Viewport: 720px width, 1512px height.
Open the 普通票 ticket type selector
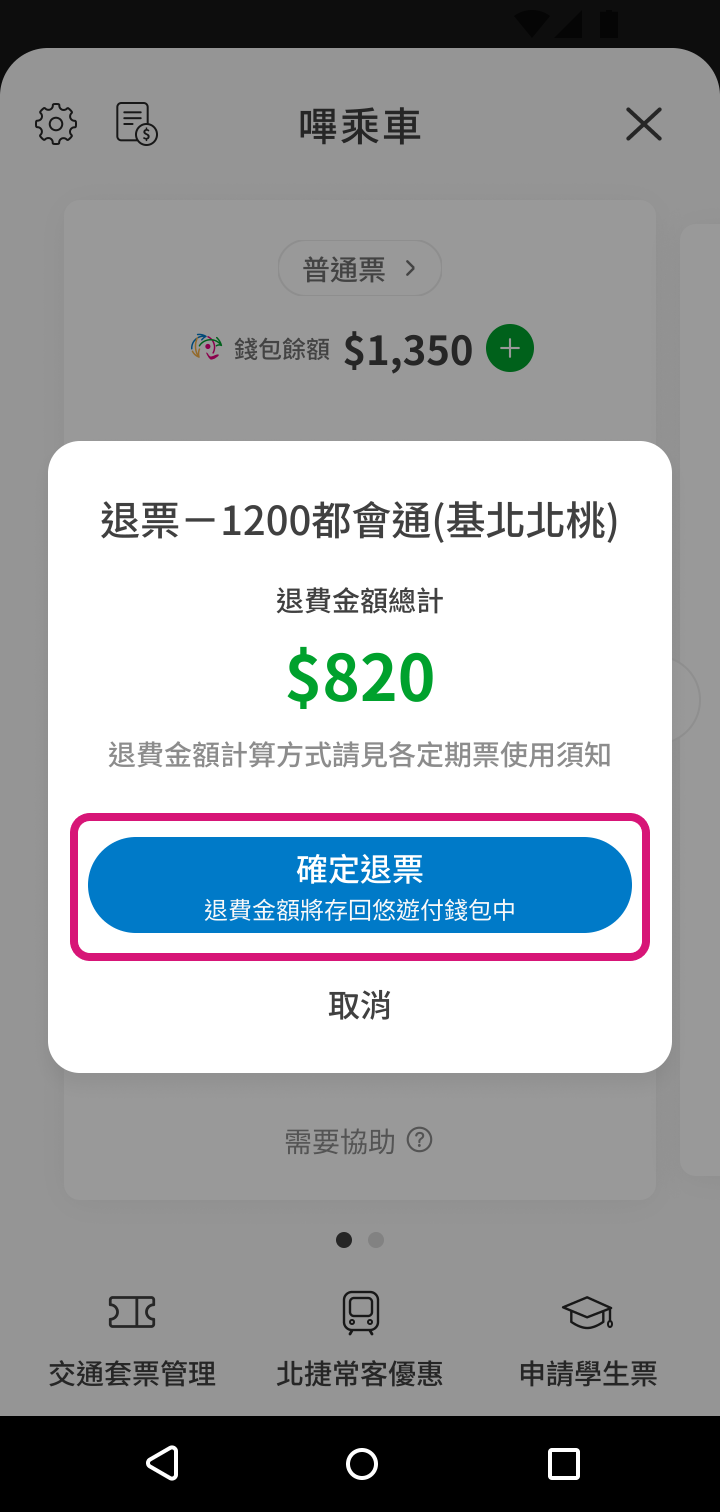click(x=360, y=269)
